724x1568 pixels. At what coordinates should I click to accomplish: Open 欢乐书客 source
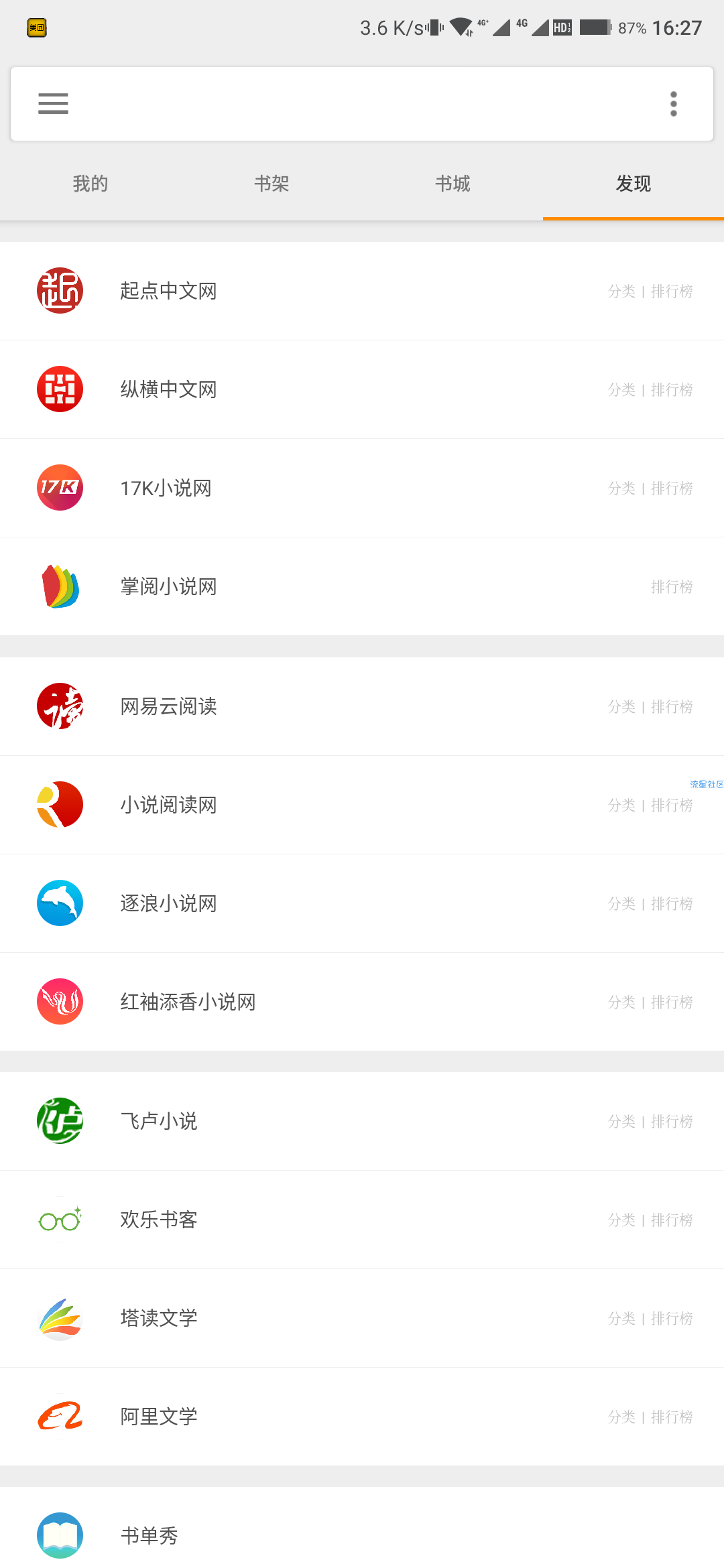coord(362,1220)
